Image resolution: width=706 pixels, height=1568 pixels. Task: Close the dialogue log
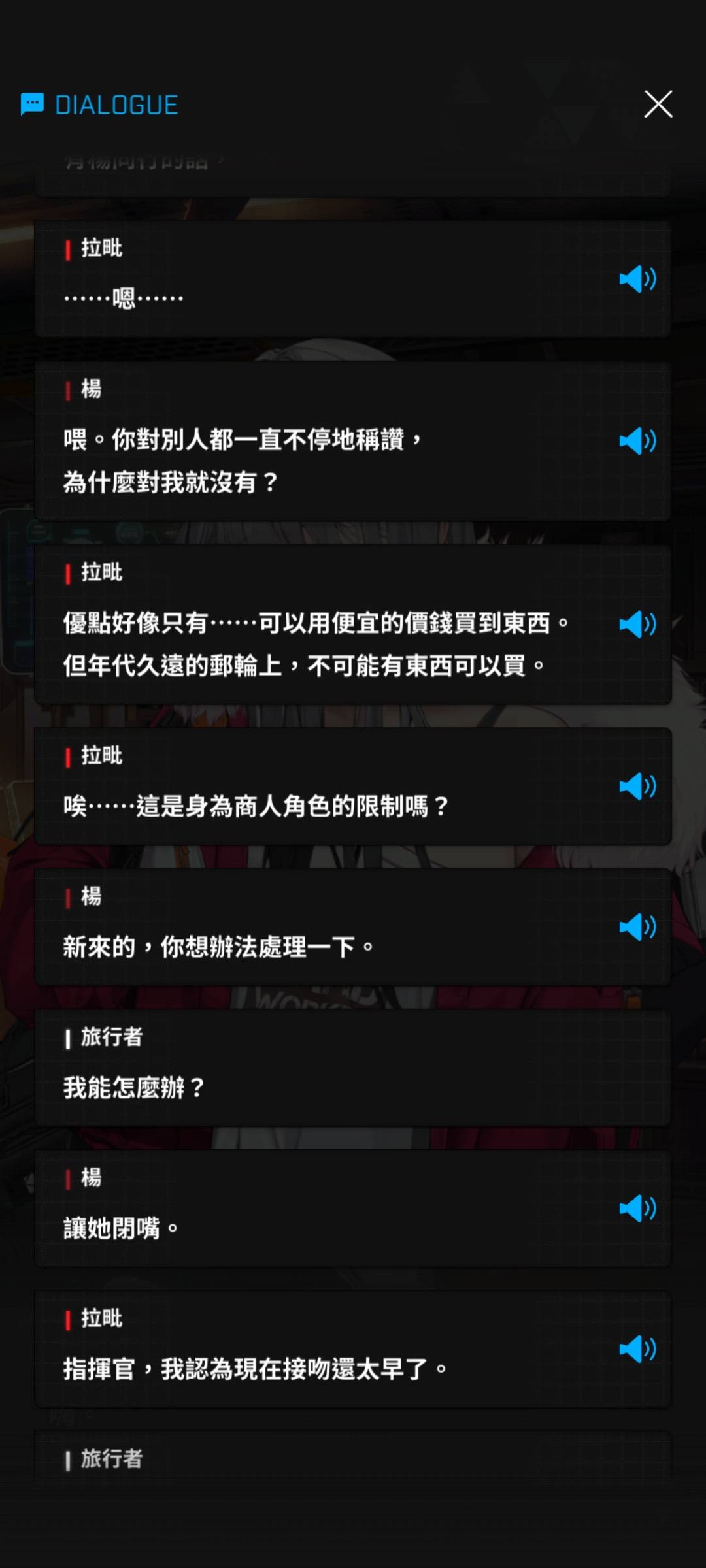(658, 105)
